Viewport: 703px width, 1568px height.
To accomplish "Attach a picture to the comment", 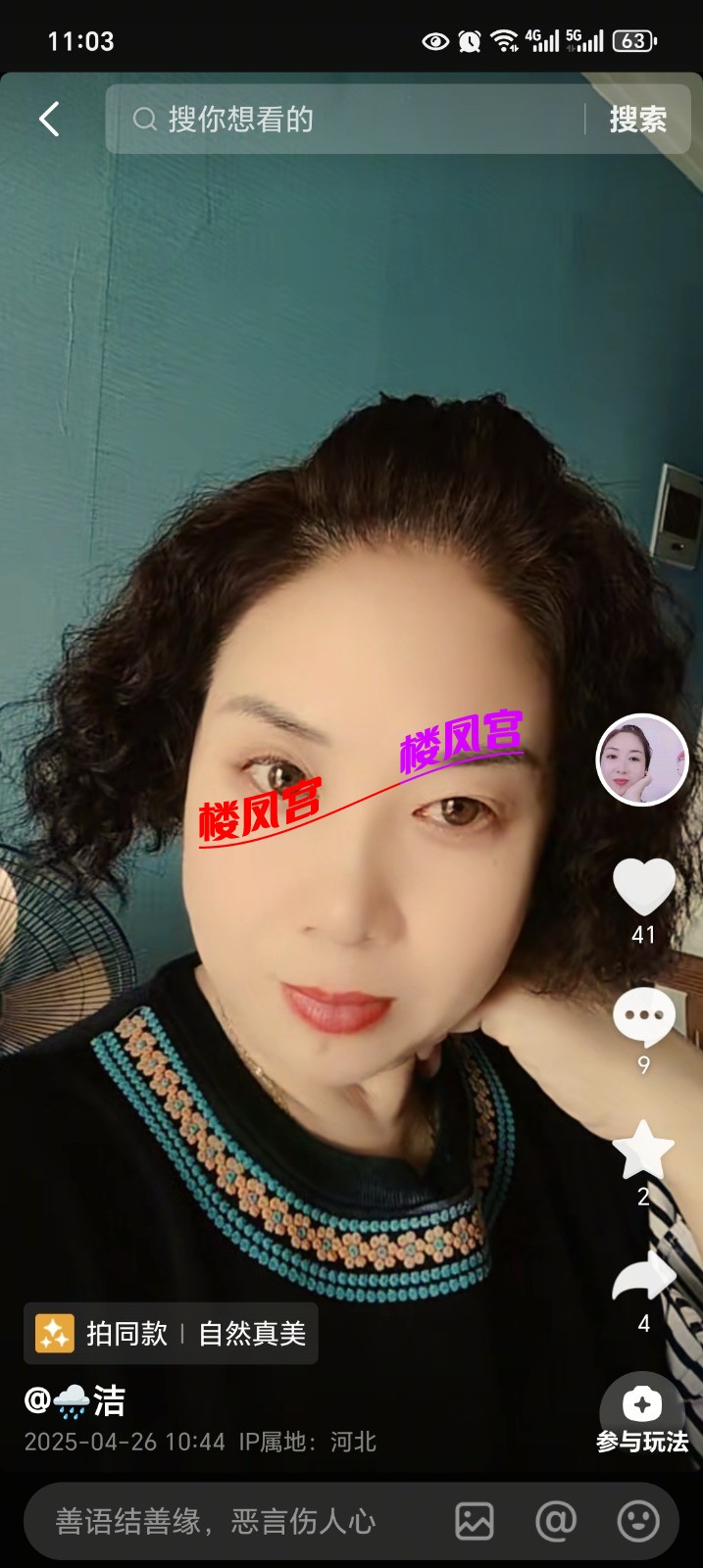I will (x=475, y=1521).
